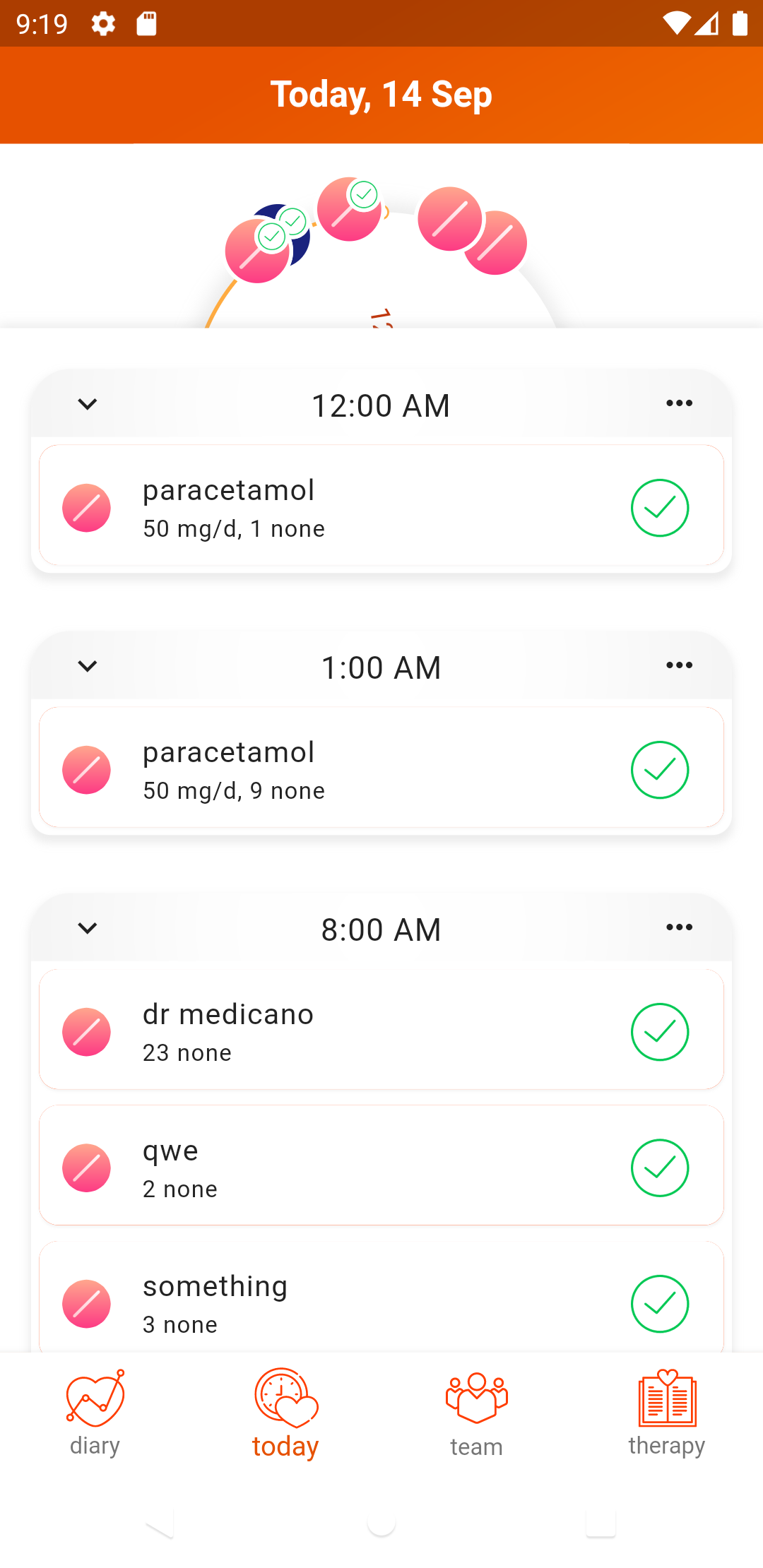
Task: Tap the today clock icon in navigation
Action: [285, 1404]
